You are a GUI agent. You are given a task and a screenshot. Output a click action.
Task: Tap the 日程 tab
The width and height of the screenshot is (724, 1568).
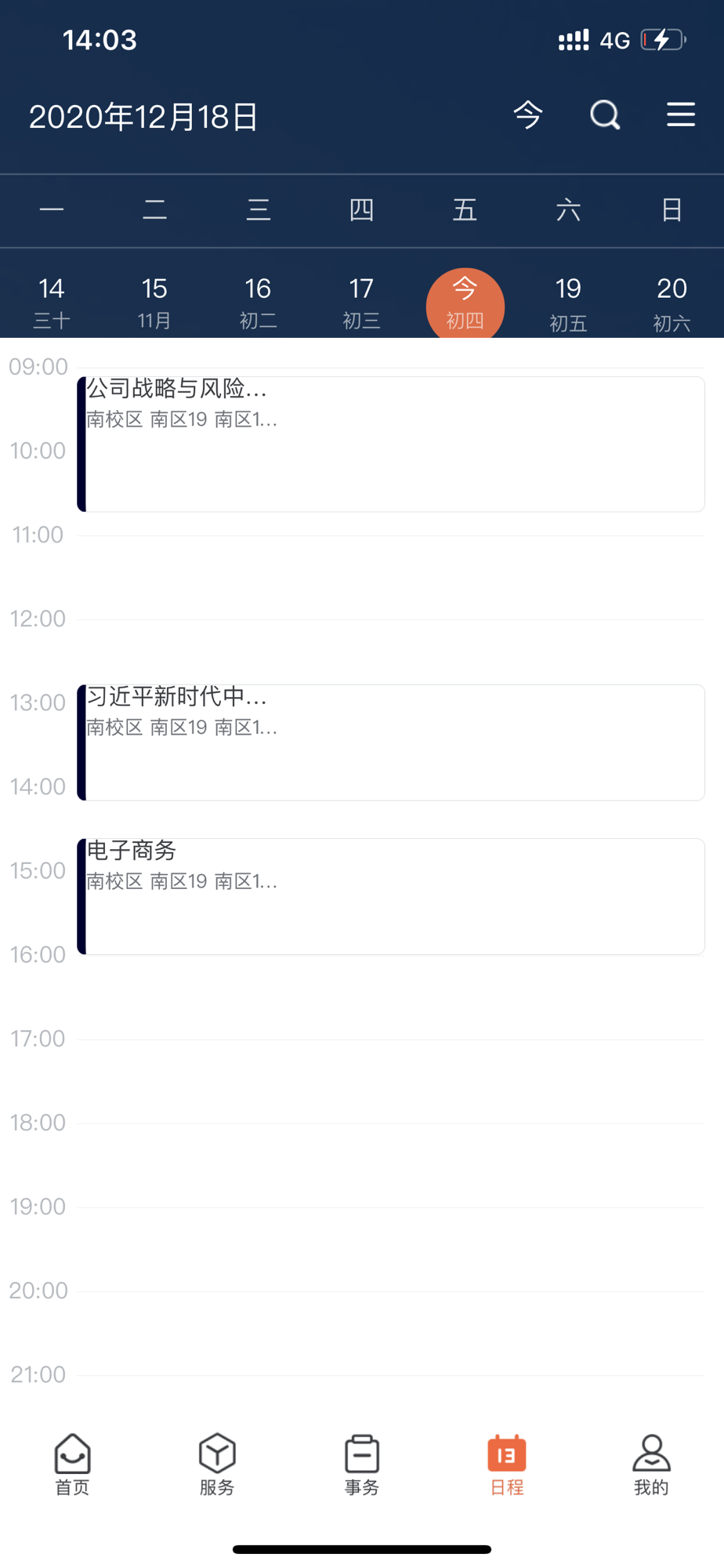point(507,1465)
